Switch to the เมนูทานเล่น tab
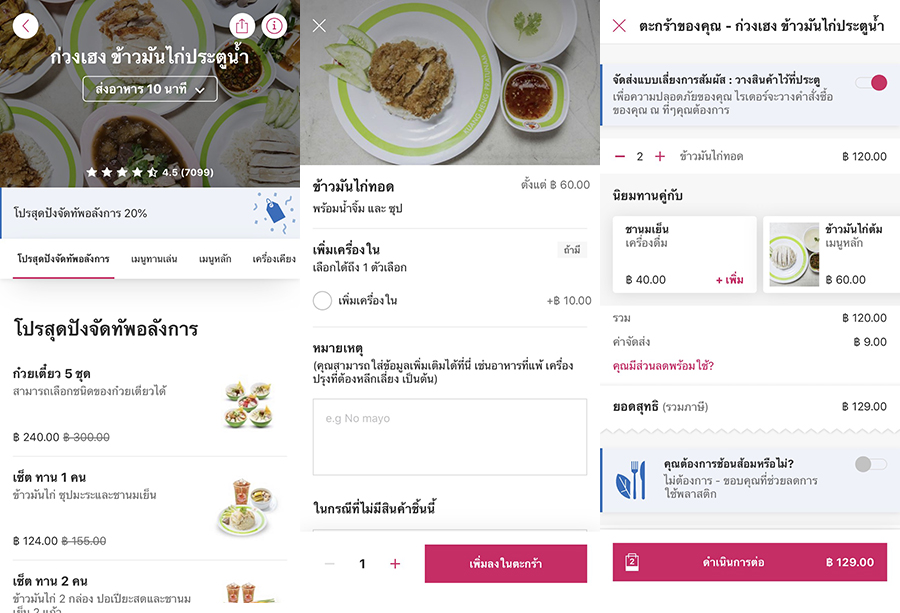The height and width of the screenshot is (613, 900). point(154,259)
